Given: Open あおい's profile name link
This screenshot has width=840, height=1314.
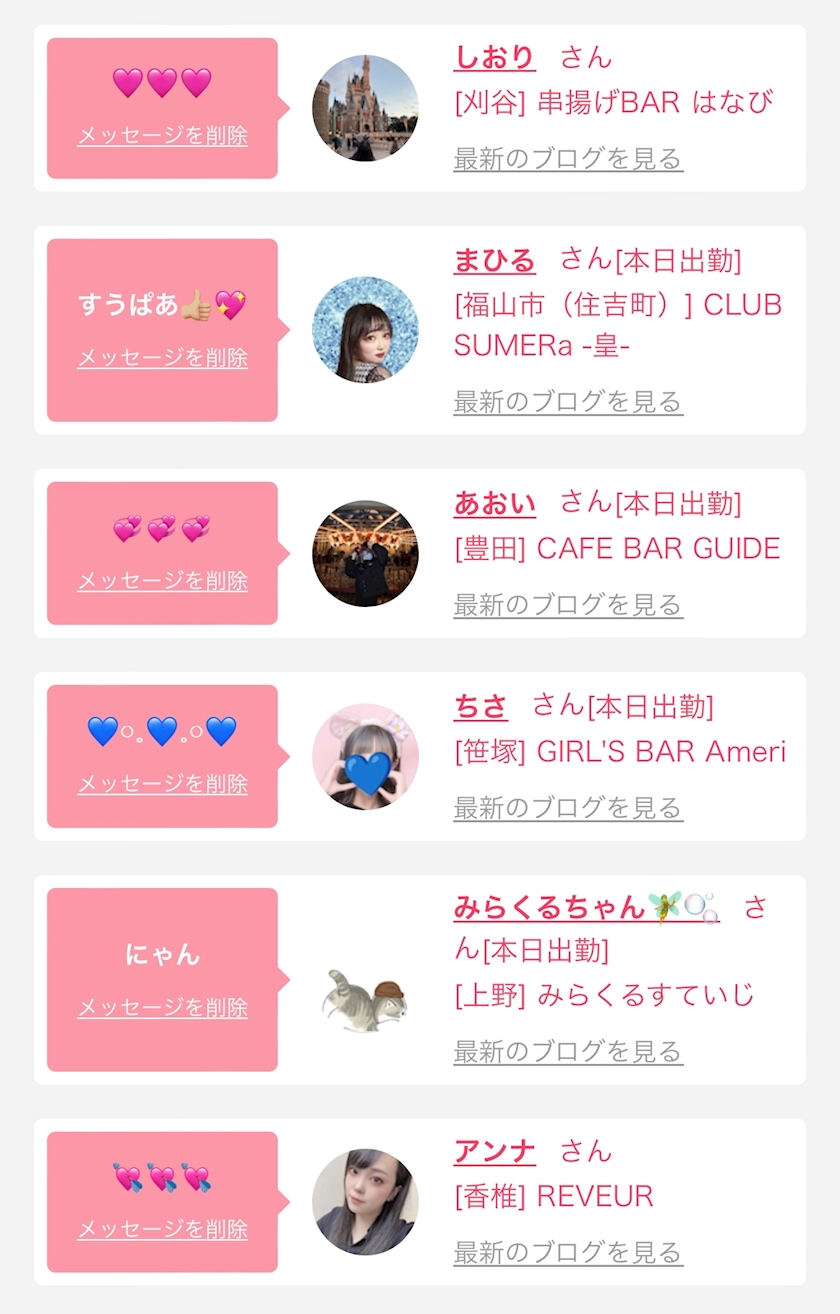Looking at the screenshot, I should [494, 503].
